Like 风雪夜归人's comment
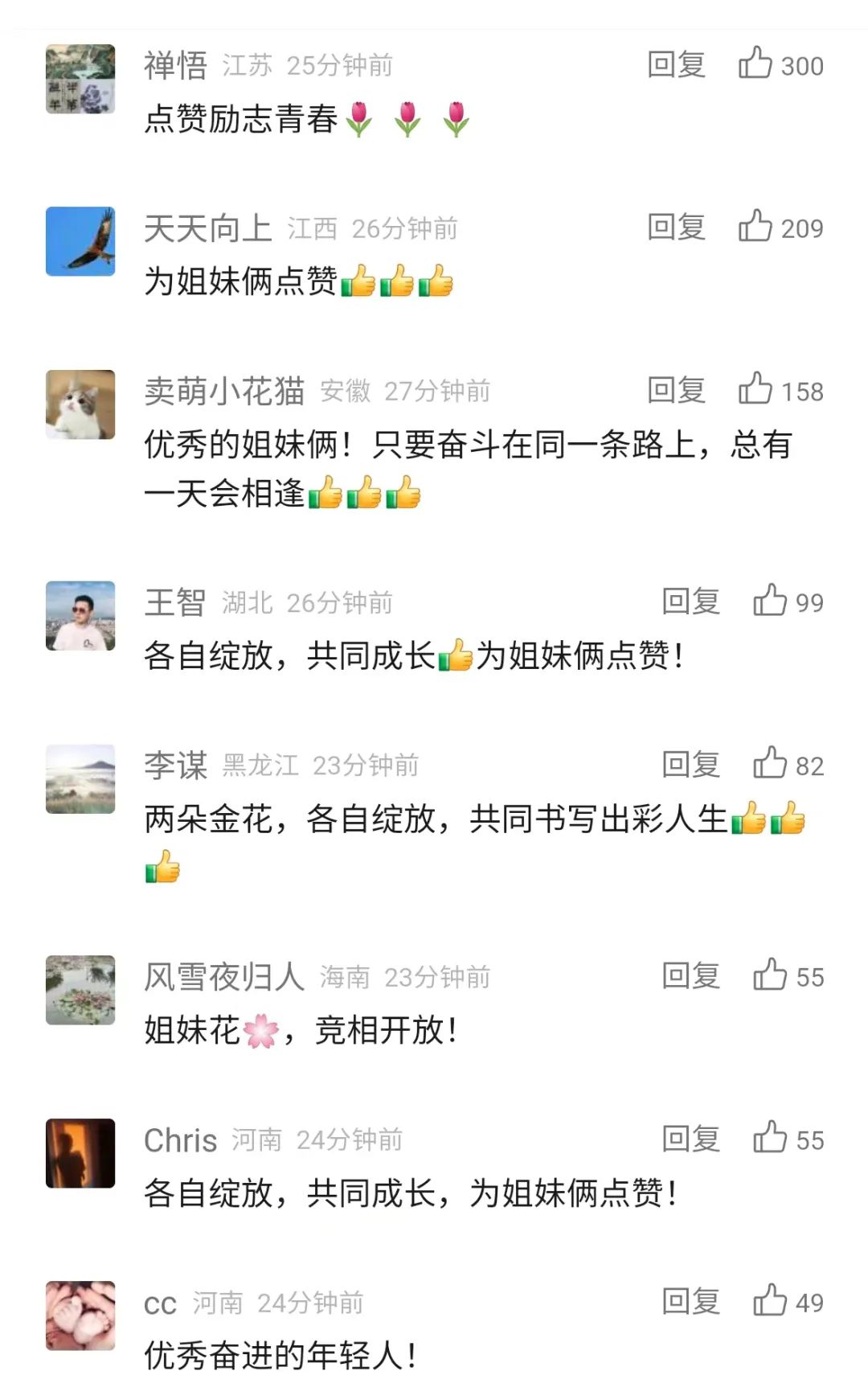The image size is (868, 1400). click(x=769, y=975)
